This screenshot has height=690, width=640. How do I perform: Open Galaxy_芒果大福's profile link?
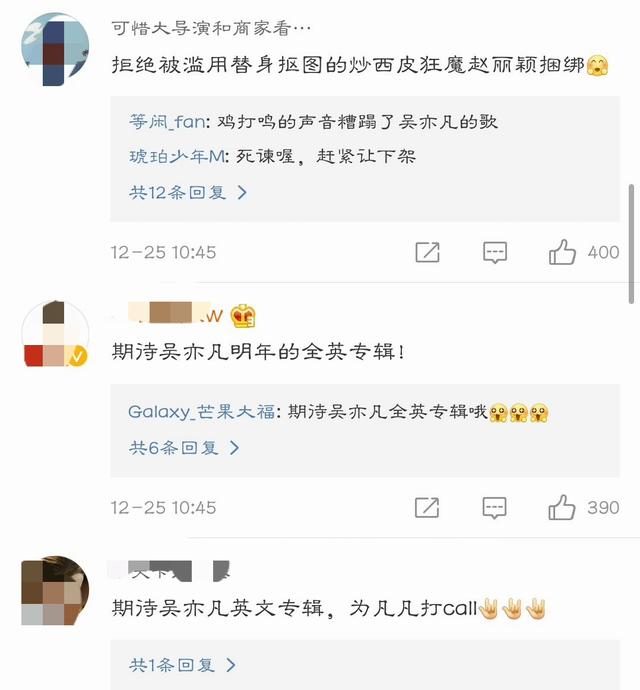(200, 412)
